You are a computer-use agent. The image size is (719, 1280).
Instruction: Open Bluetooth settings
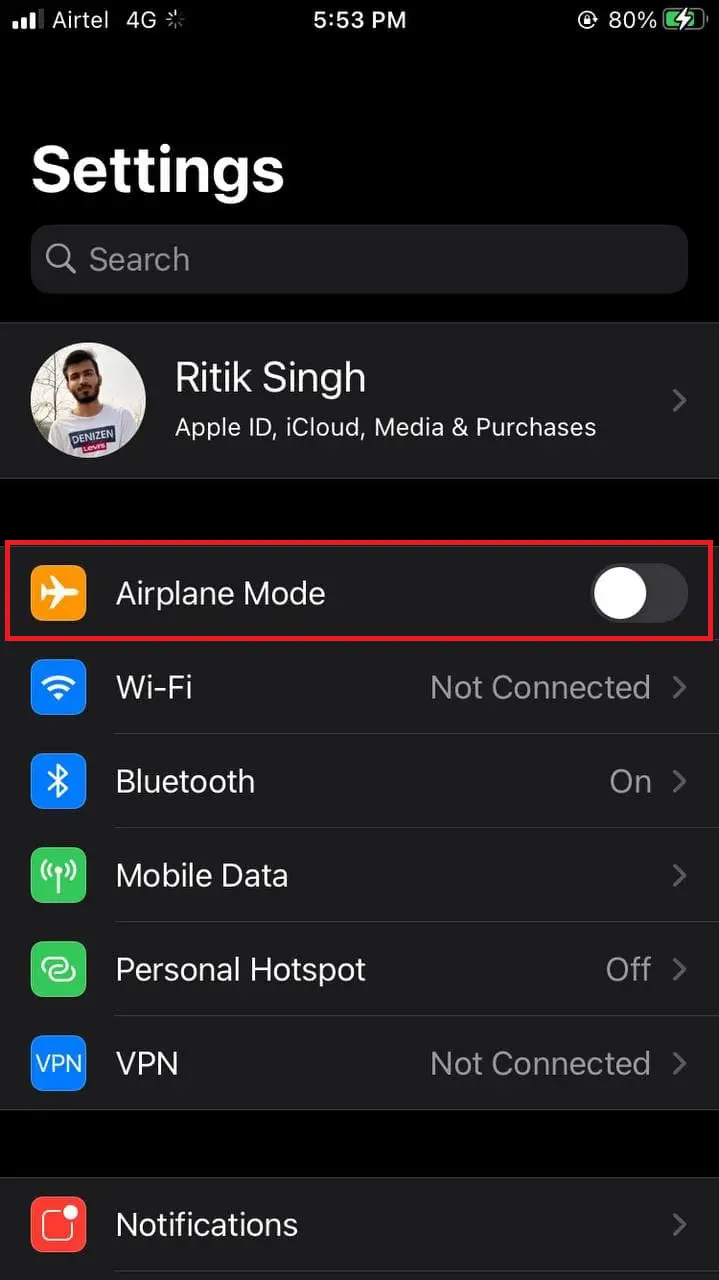click(x=359, y=781)
